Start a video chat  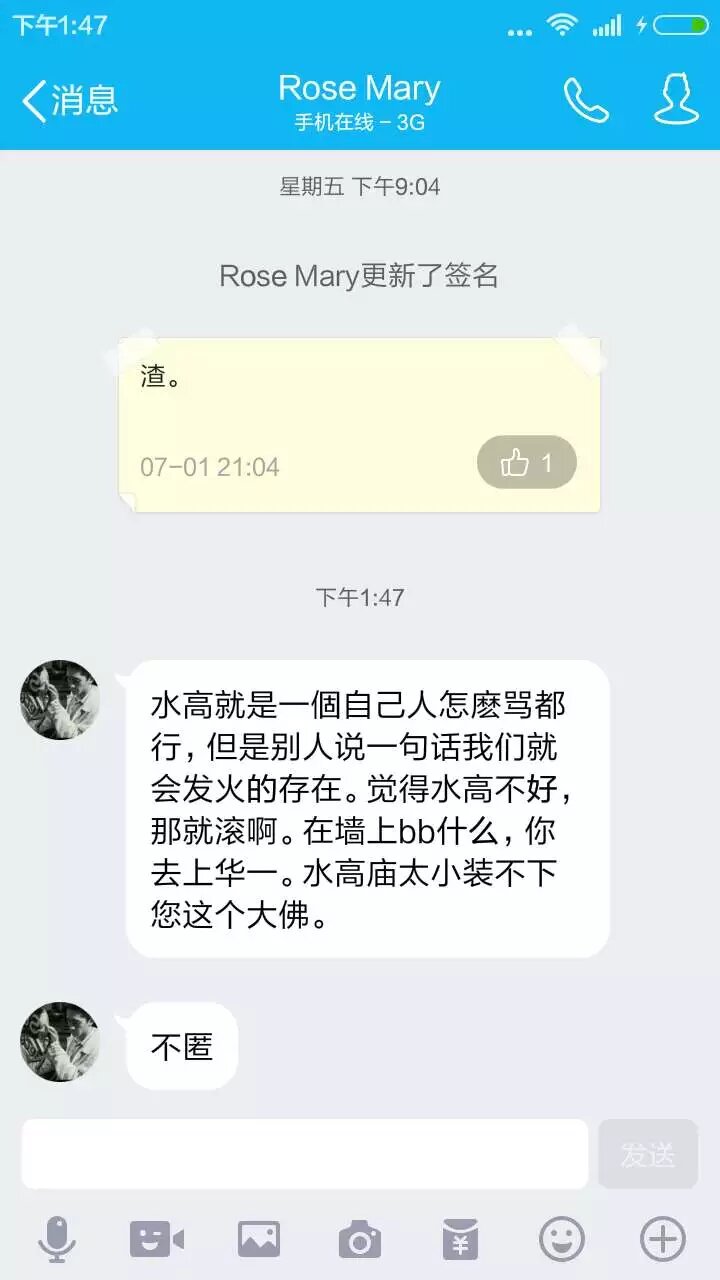(x=157, y=1240)
